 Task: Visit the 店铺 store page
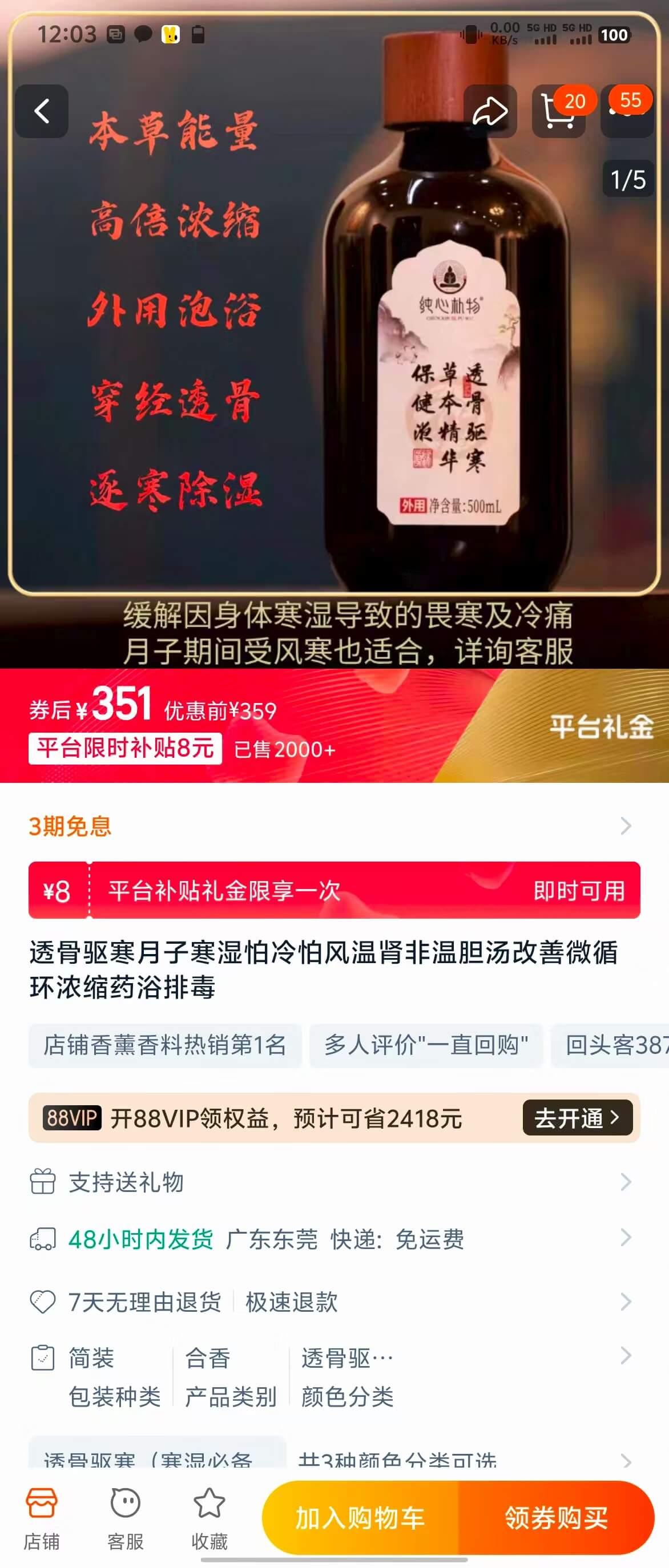pyautogui.click(x=42, y=1517)
